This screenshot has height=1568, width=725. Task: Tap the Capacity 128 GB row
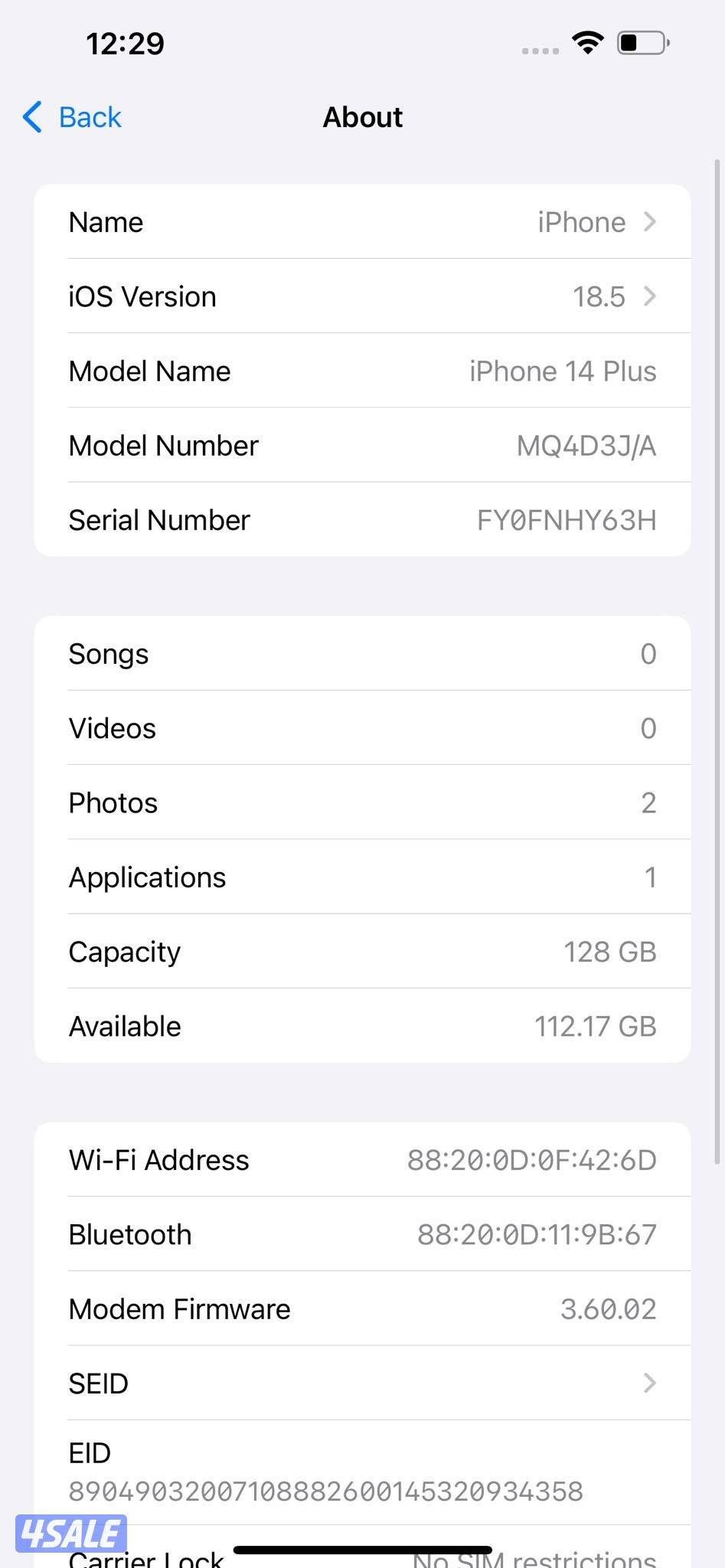(362, 952)
